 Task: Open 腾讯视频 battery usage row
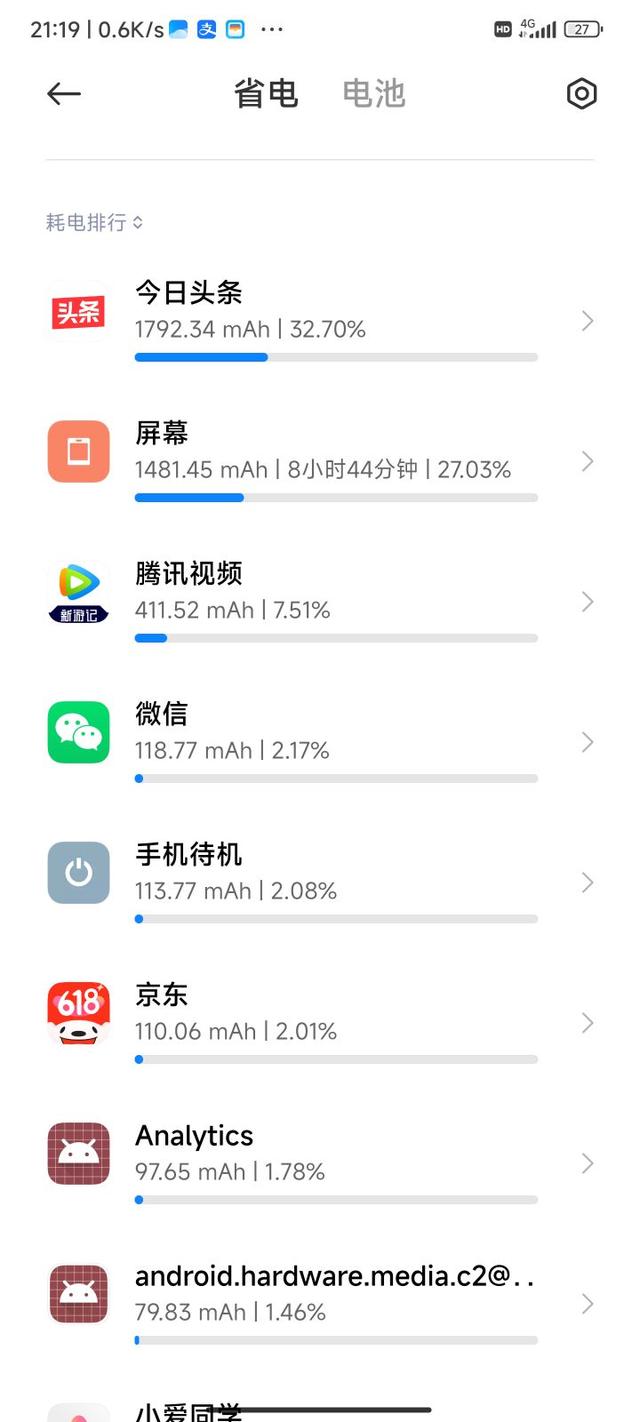pyautogui.click(x=320, y=602)
